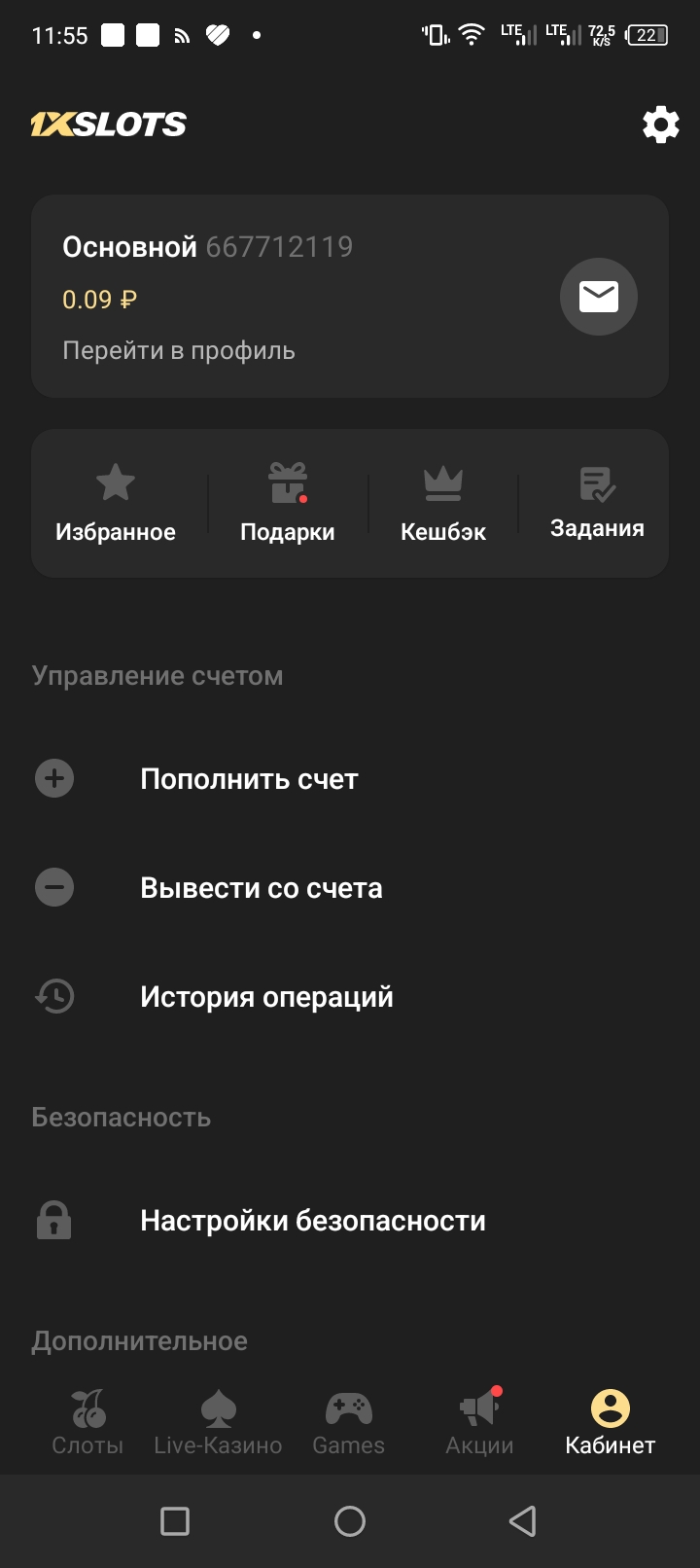Open the settings gear icon
The width and height of the screenshot is (700, 1568).
coord(661,125)
